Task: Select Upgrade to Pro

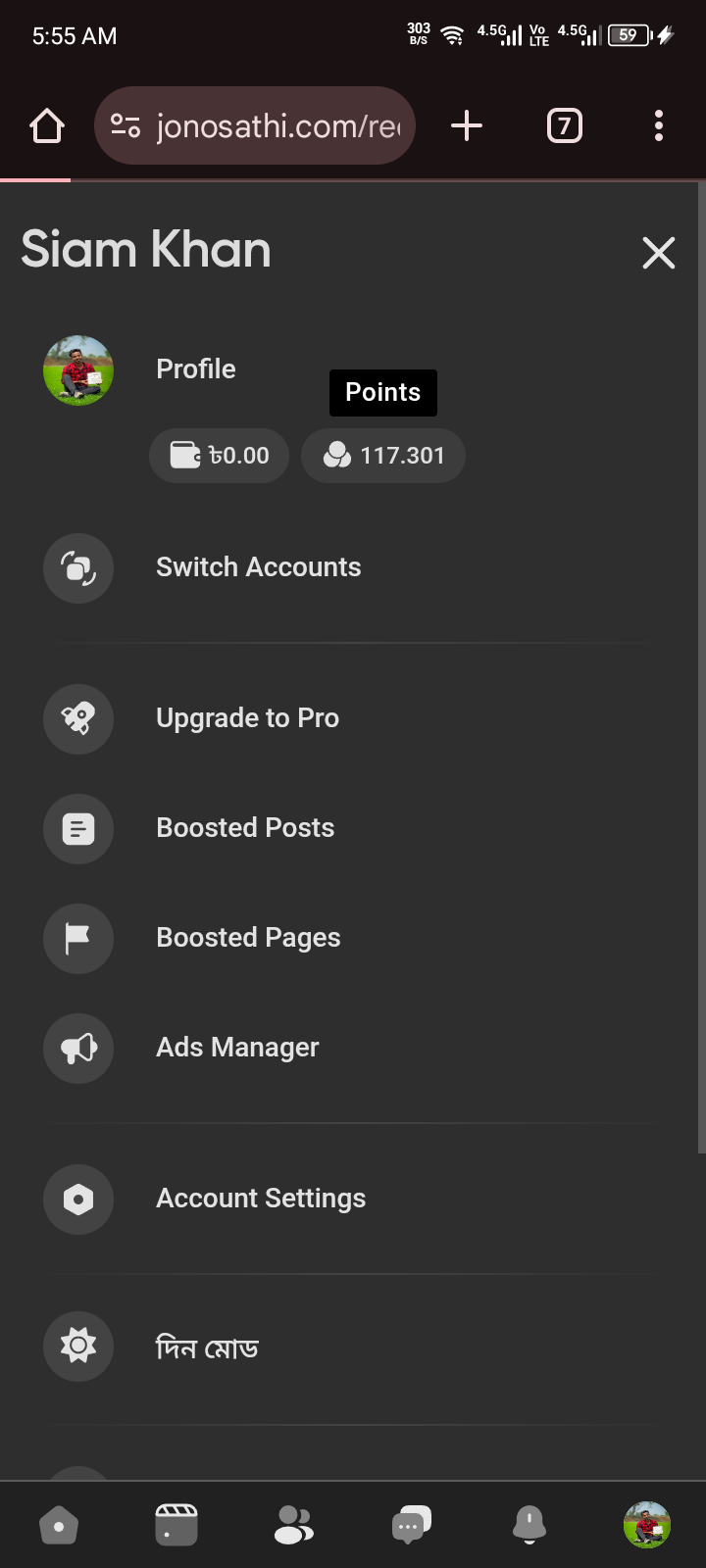Action: (x=353, y=719)
